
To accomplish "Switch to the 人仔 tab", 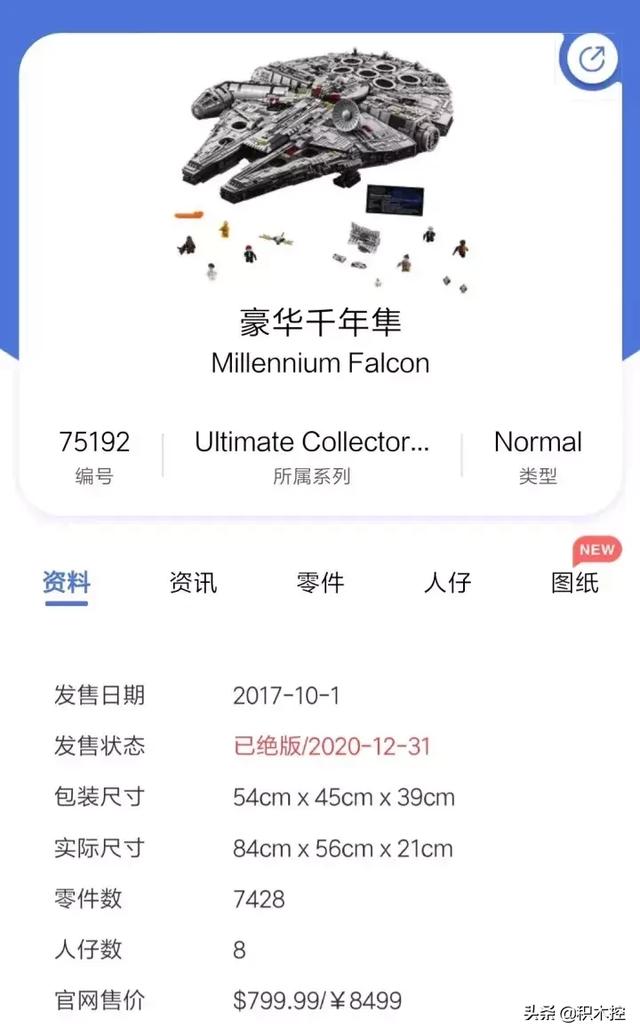I will pyautogui.click(x=448, y=583).
